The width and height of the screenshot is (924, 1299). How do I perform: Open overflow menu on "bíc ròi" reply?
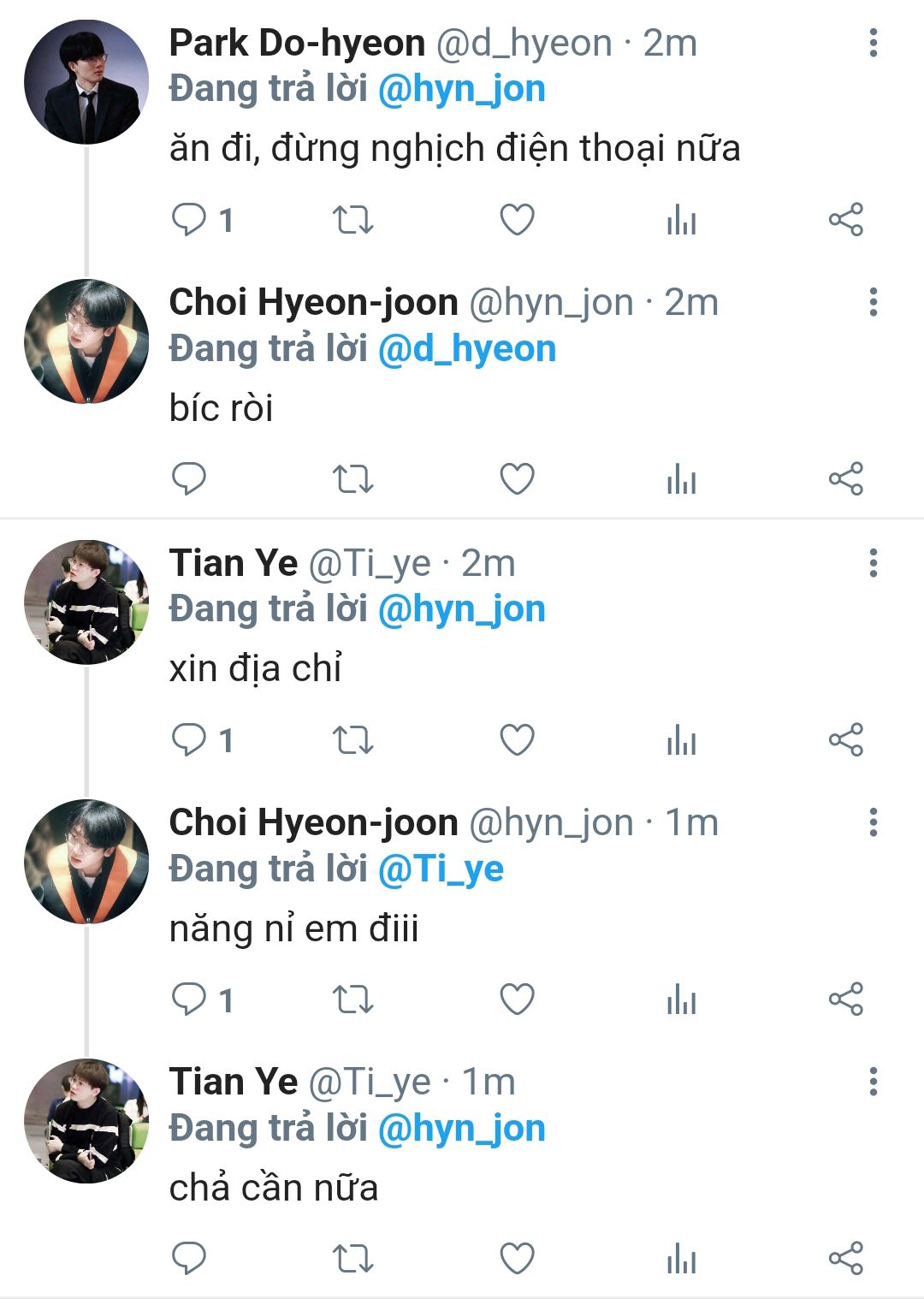(x=873, y=302)
